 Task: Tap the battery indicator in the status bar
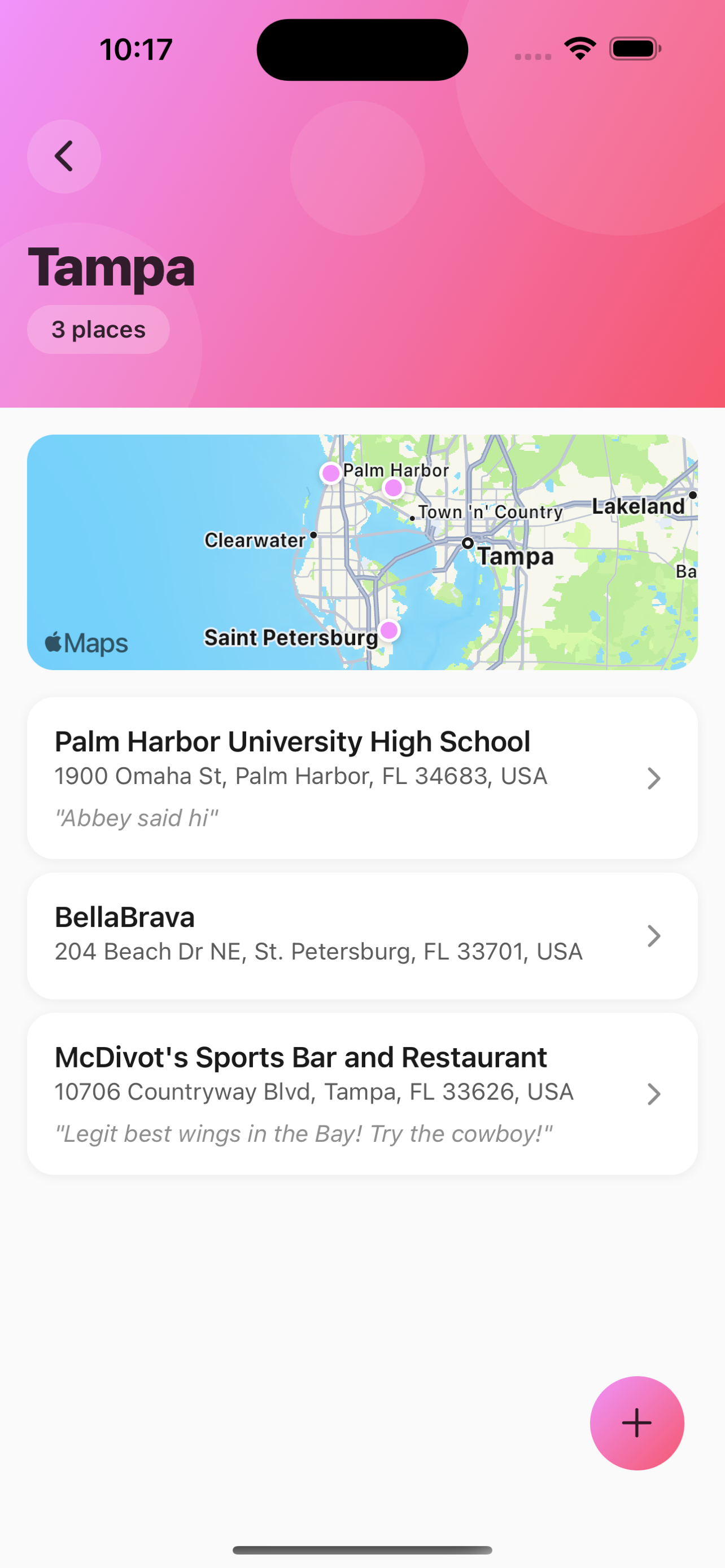tap(633, 49)
